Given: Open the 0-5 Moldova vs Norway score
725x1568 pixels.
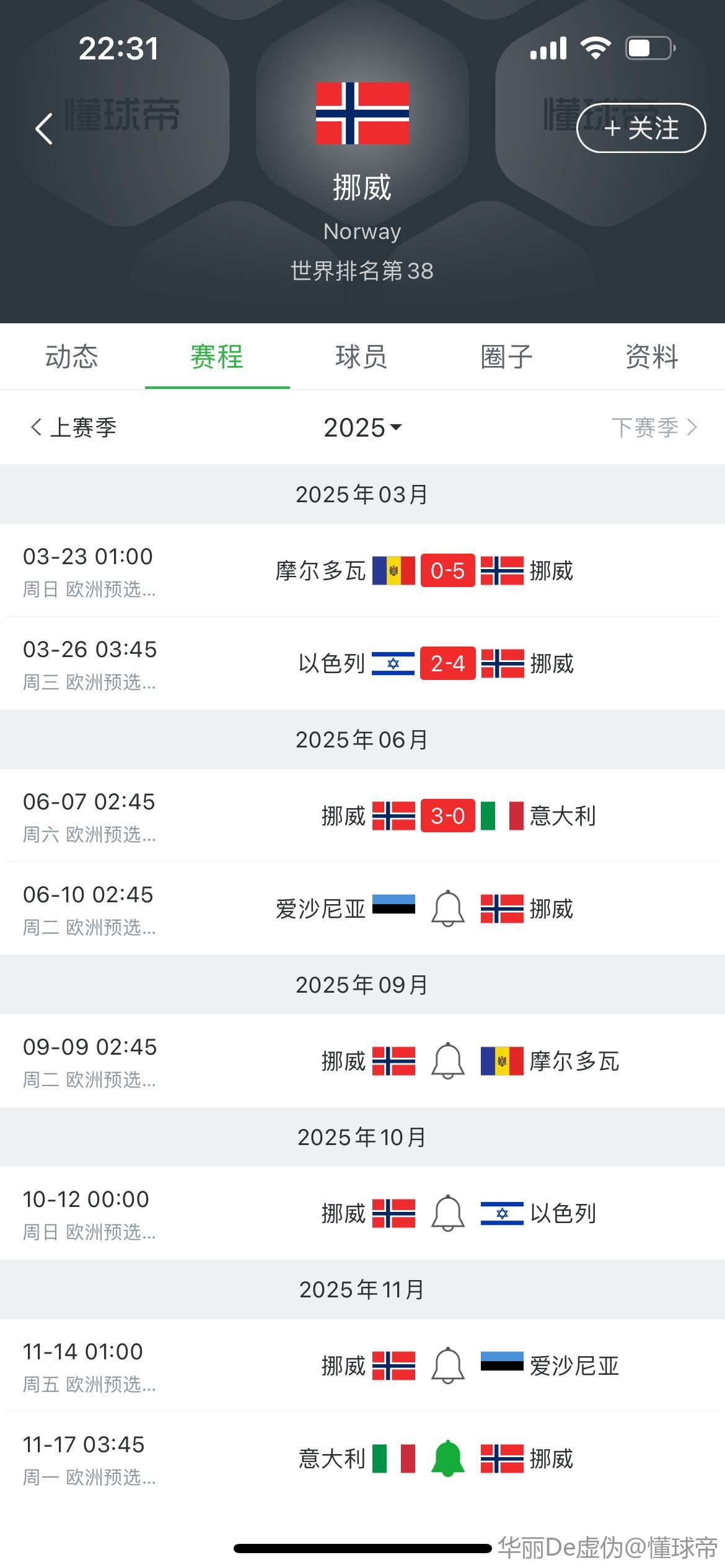Looking at the screenshot, I should 448,572.
